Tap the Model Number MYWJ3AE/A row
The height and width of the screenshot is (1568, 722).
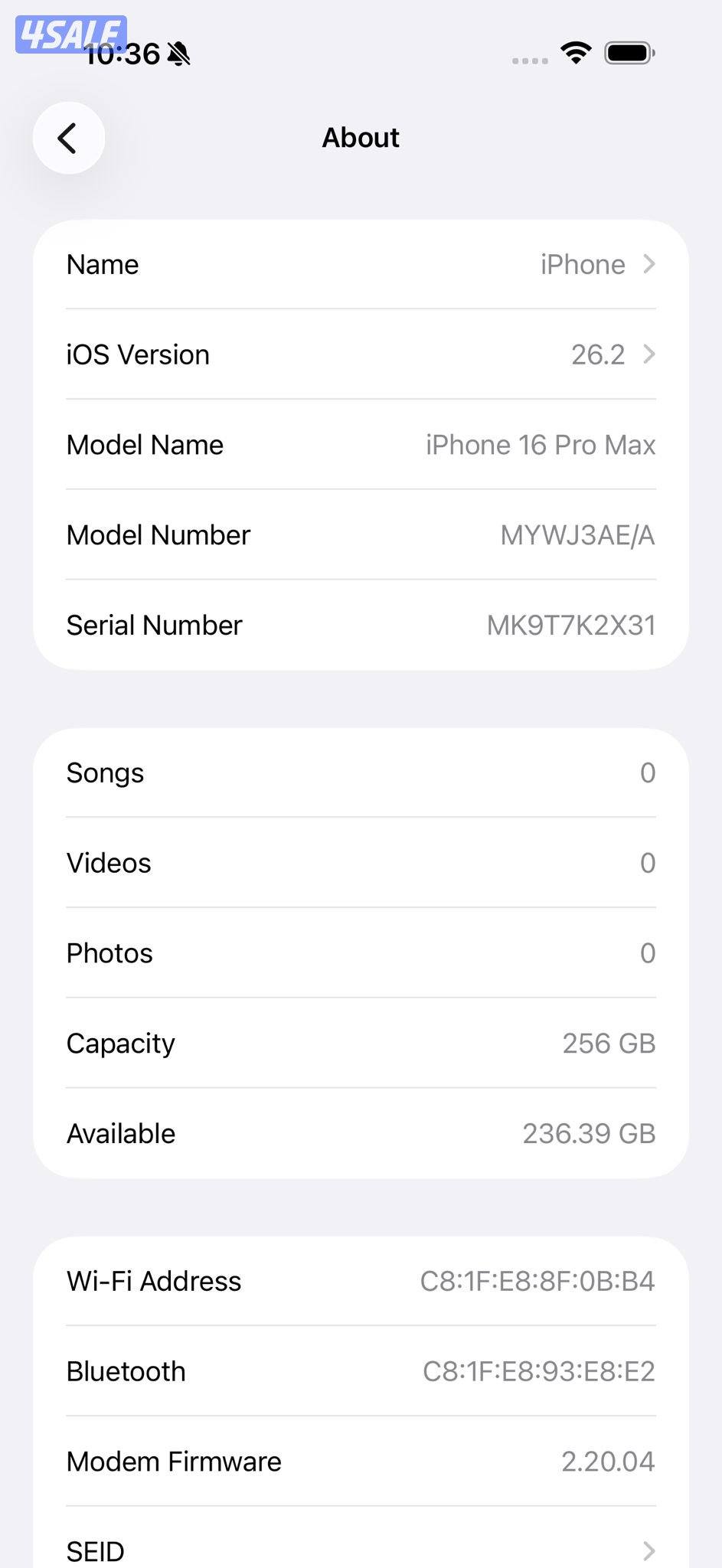coord(360,534)
